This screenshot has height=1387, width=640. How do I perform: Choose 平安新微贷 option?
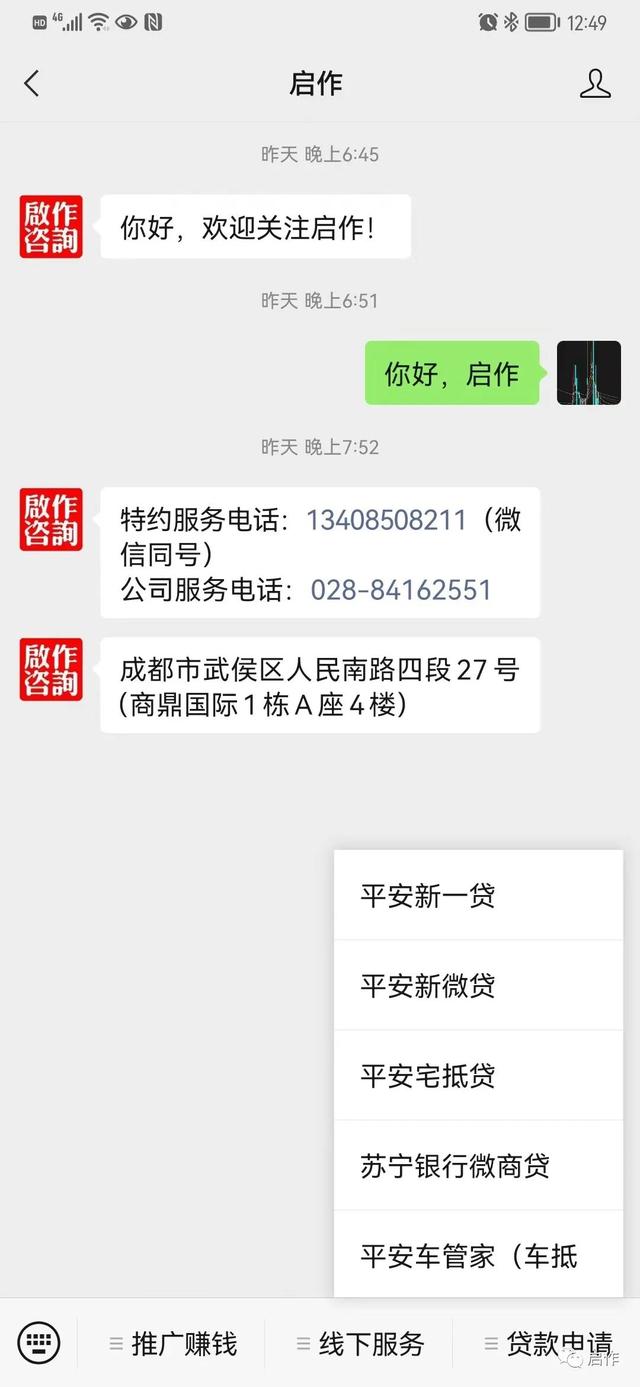tap(478, 986)
